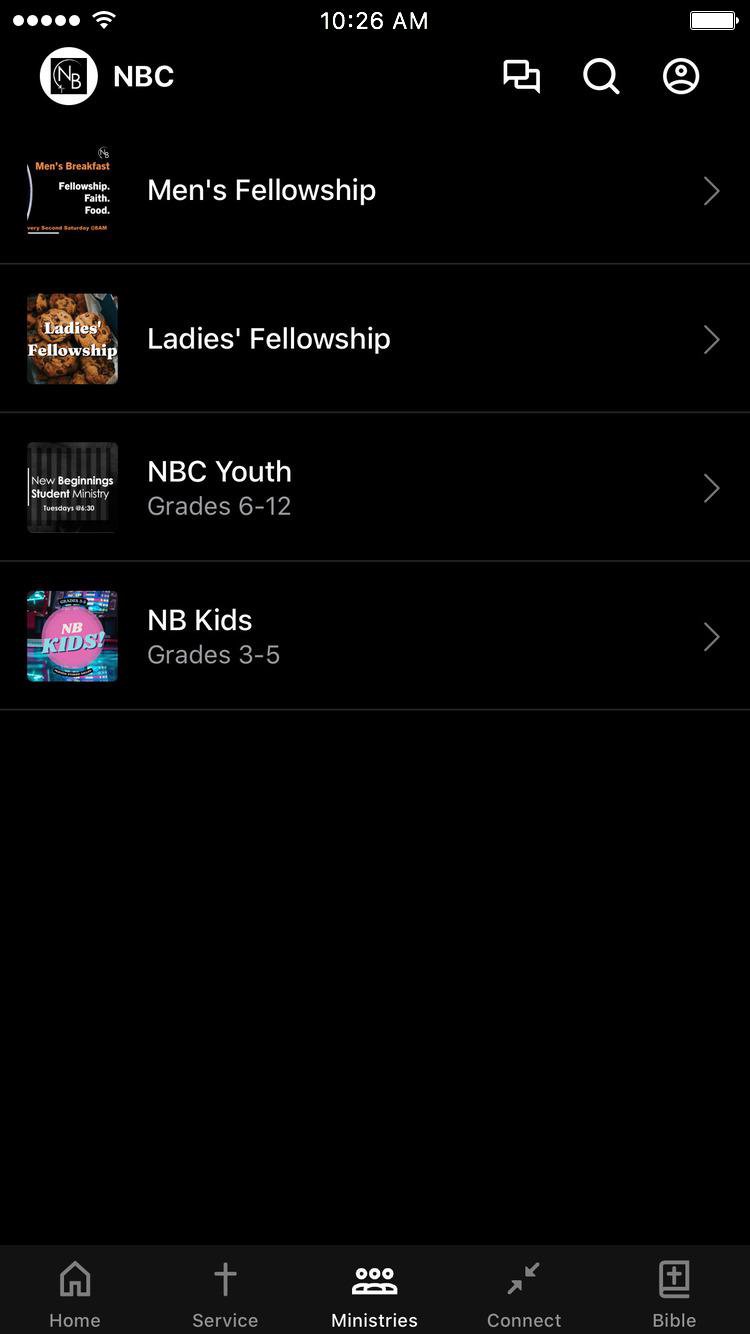Open the messages chat icon
The width and height of the screenshot is (750, 1334).
521,77
